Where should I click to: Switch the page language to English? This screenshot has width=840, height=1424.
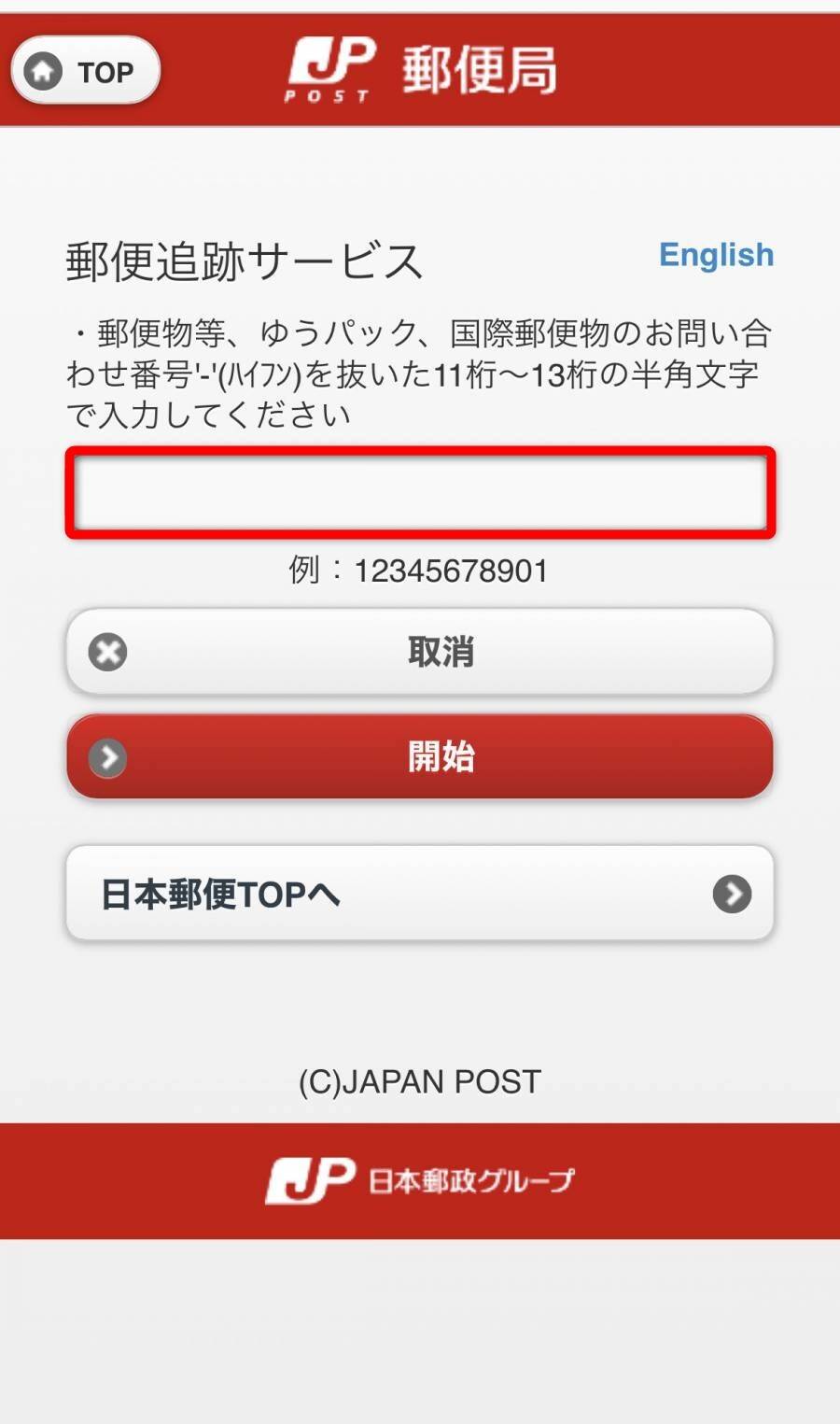click(716, 255)
